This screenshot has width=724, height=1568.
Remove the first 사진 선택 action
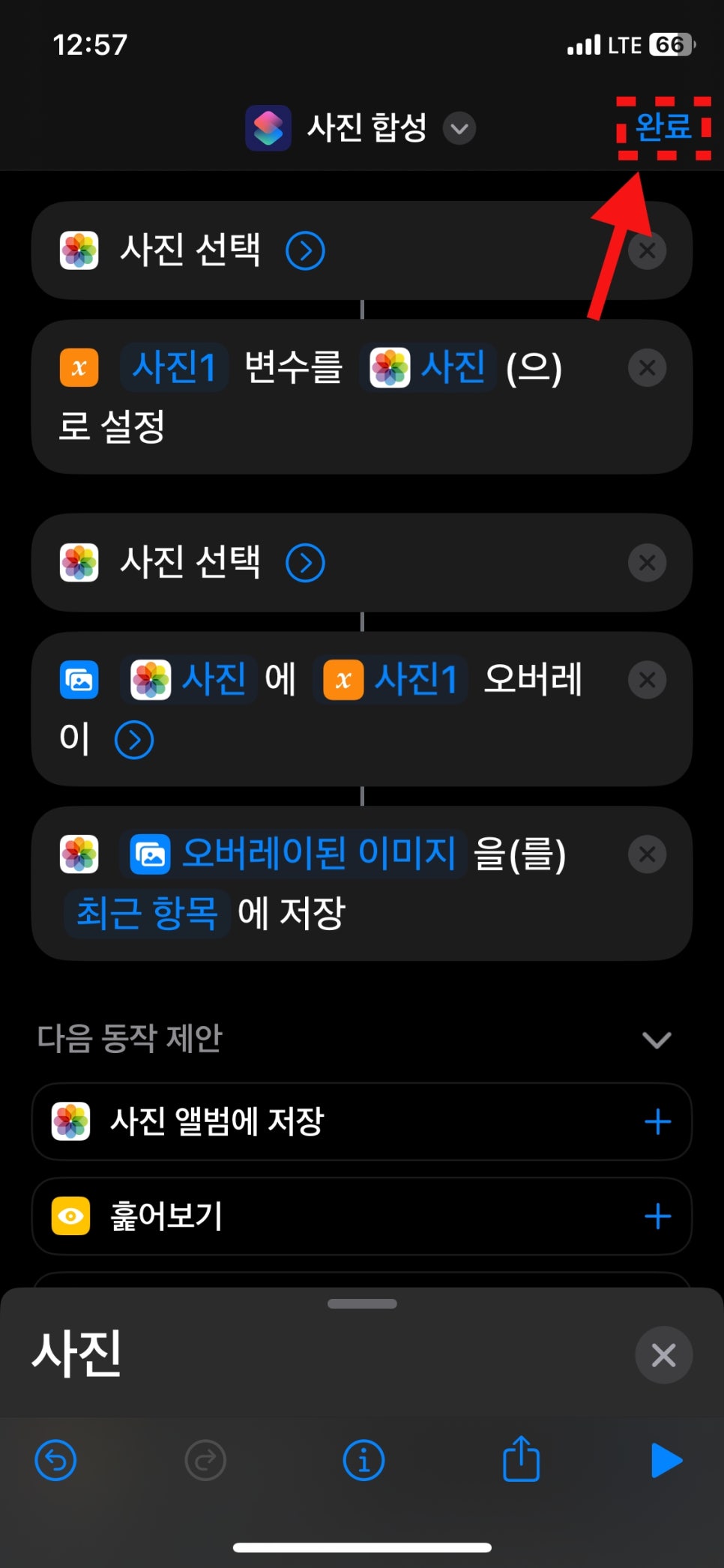pos(647,250)
